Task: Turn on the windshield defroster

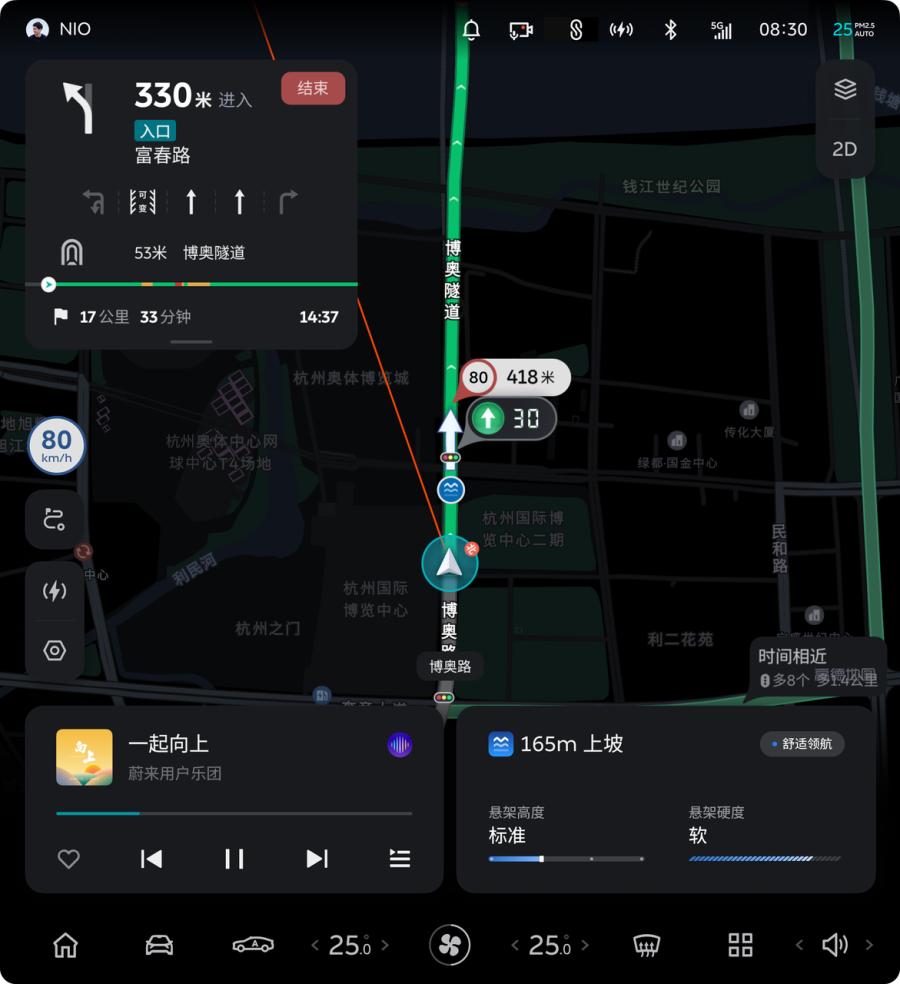Action: (x=647, y=945)
